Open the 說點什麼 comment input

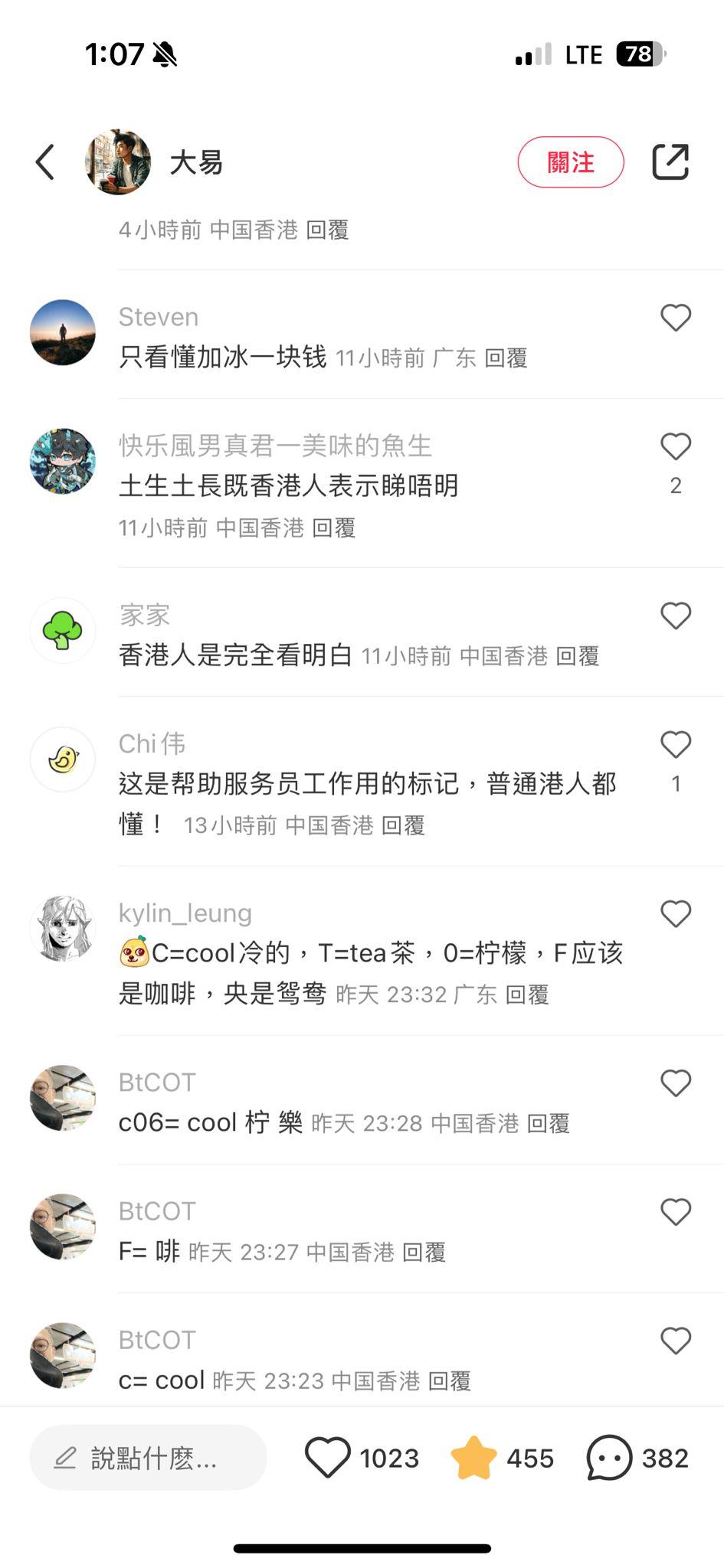tap(149, 1458)
